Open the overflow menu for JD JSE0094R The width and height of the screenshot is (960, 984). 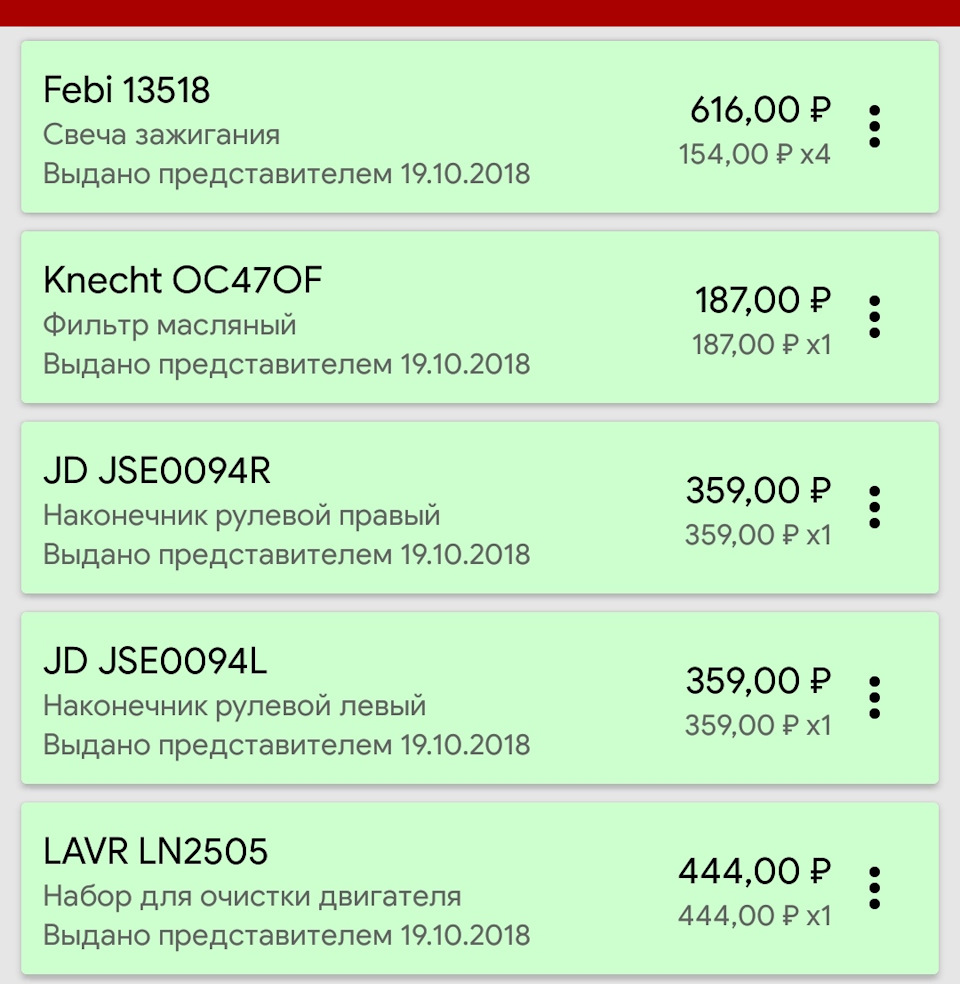point(874,507)
